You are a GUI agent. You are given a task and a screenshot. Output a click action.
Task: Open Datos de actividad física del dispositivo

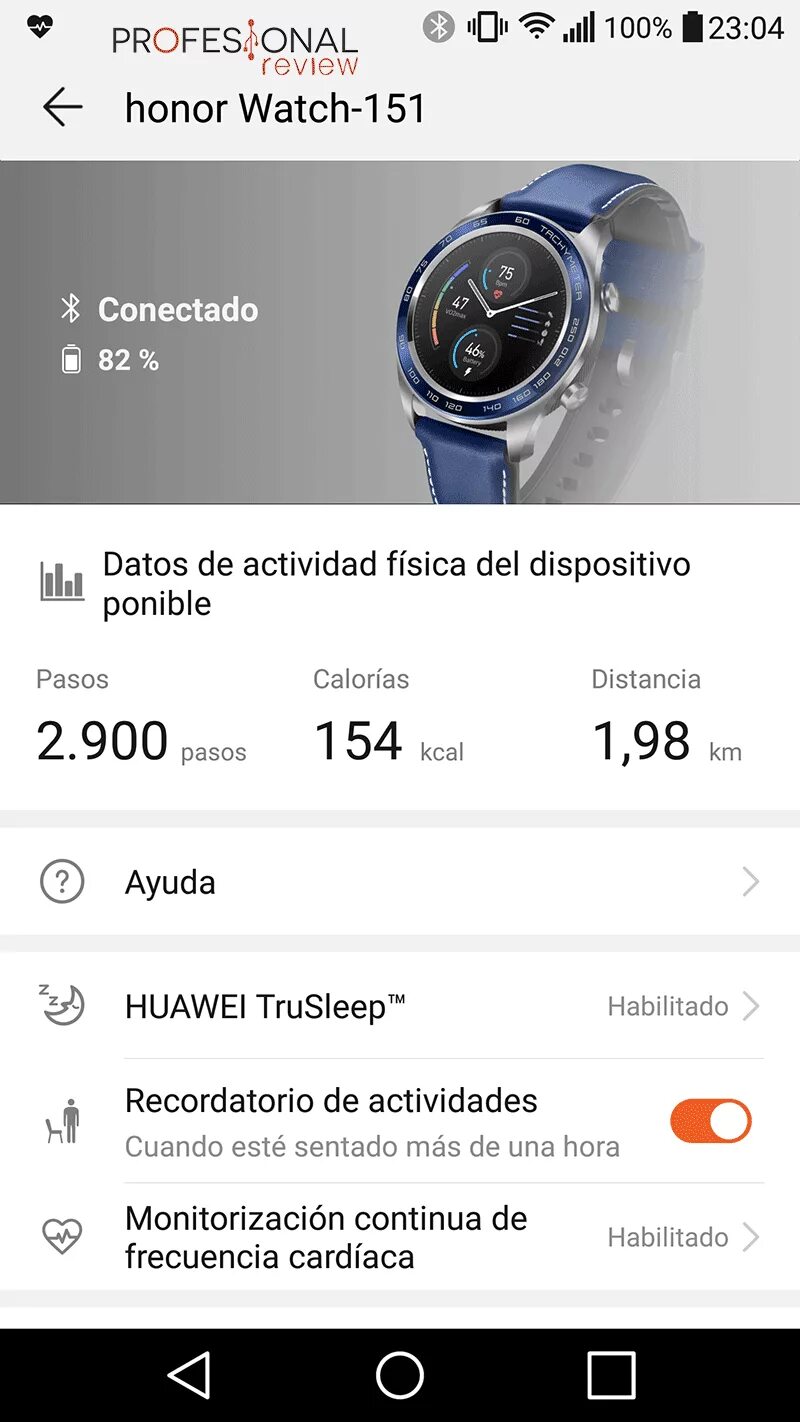pyautogui.click(x=395, y=584)
